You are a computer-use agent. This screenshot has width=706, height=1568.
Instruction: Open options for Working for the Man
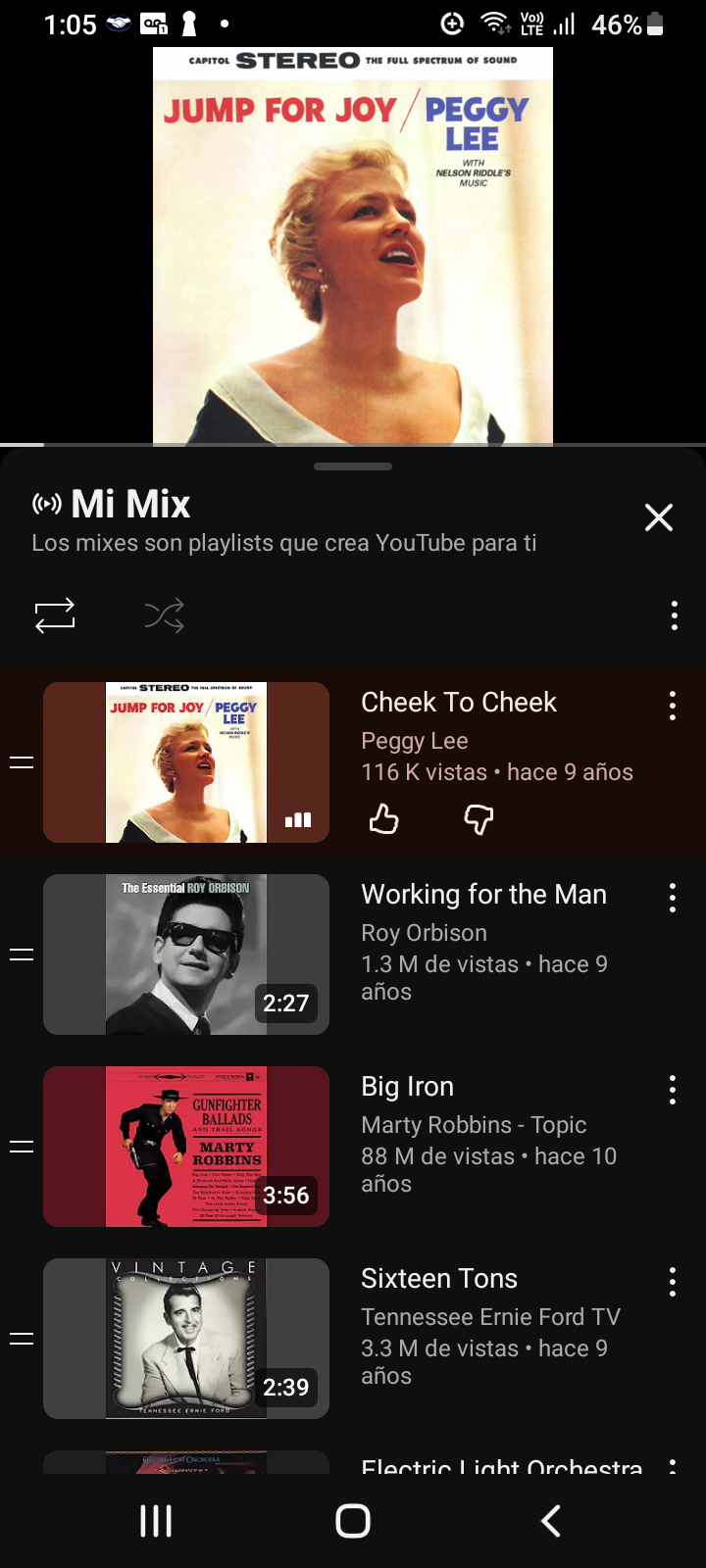point(672,898)
